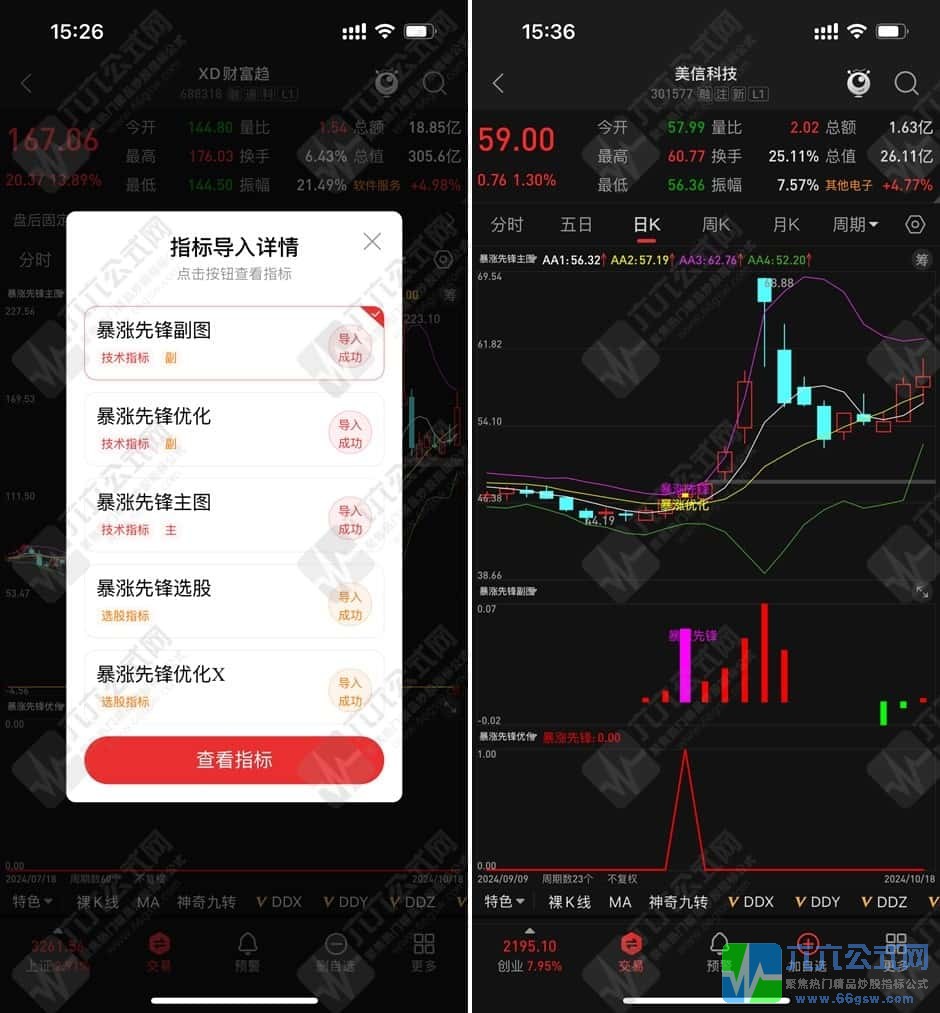Image resolution: width=940 pixels, height=1013 pixels.
Task: Tap the timer icon on 美信科技 top bar
Action: 858,84
